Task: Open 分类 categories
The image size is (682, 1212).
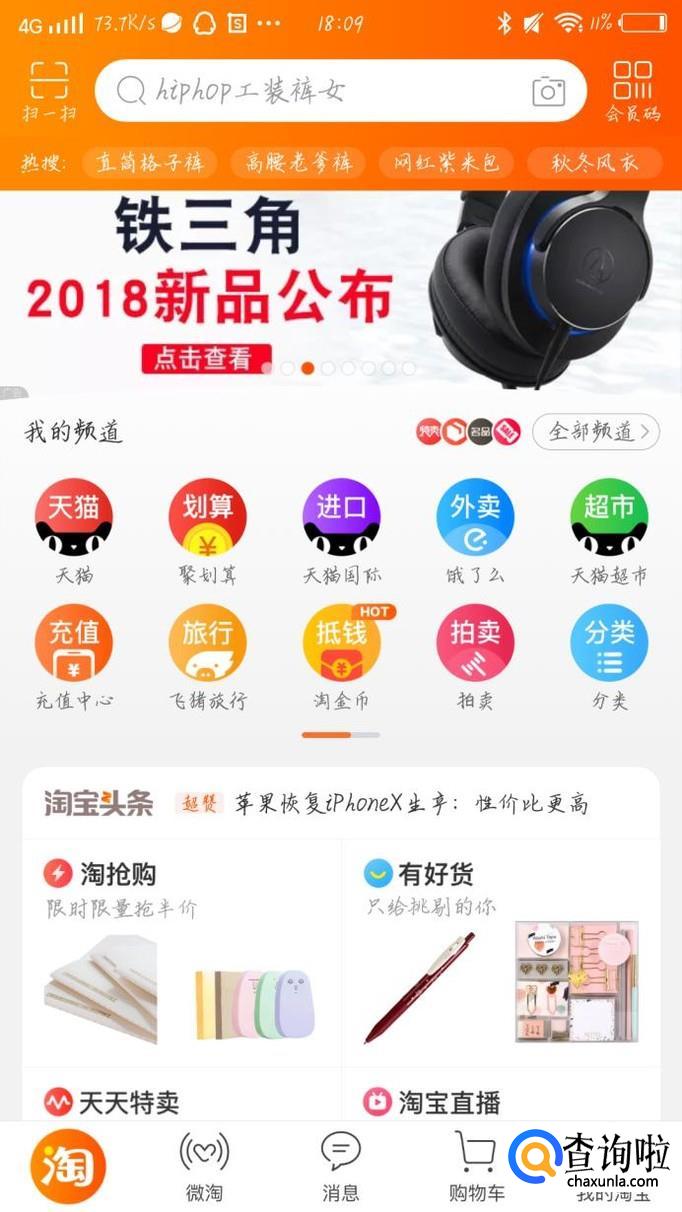Action: [609, 657]
